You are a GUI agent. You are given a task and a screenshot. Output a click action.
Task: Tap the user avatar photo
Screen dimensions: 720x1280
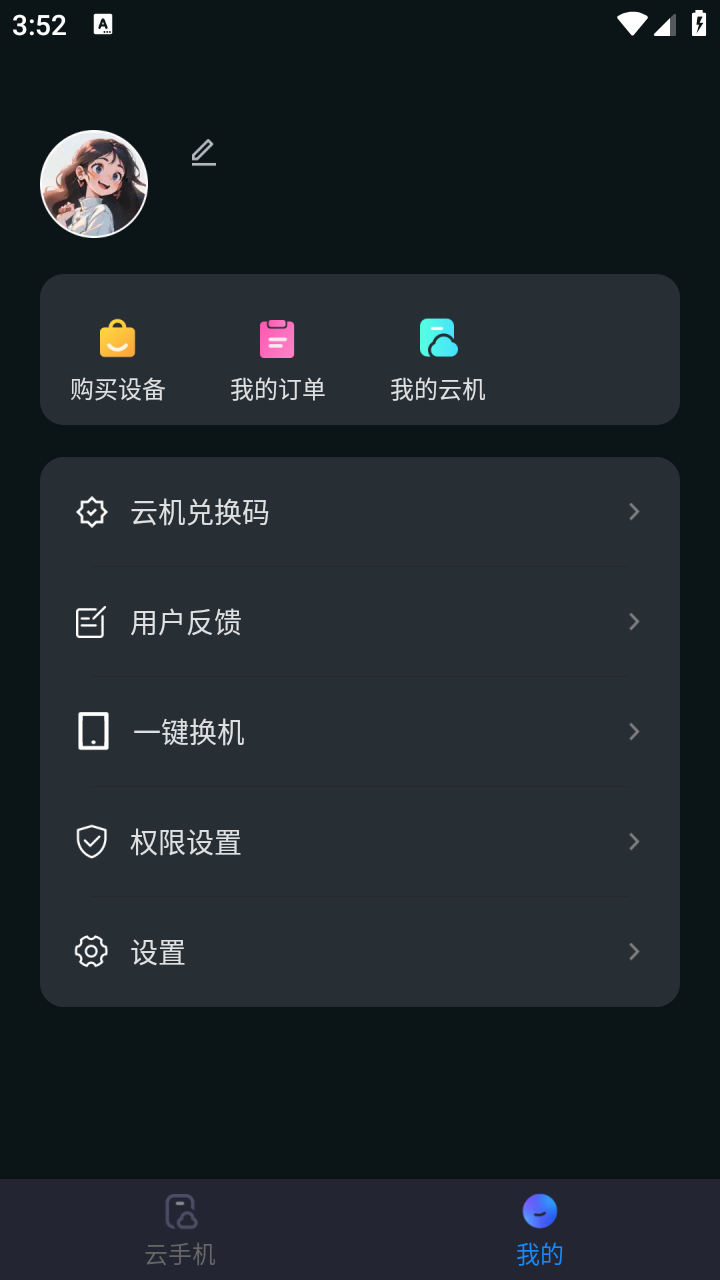93,183
